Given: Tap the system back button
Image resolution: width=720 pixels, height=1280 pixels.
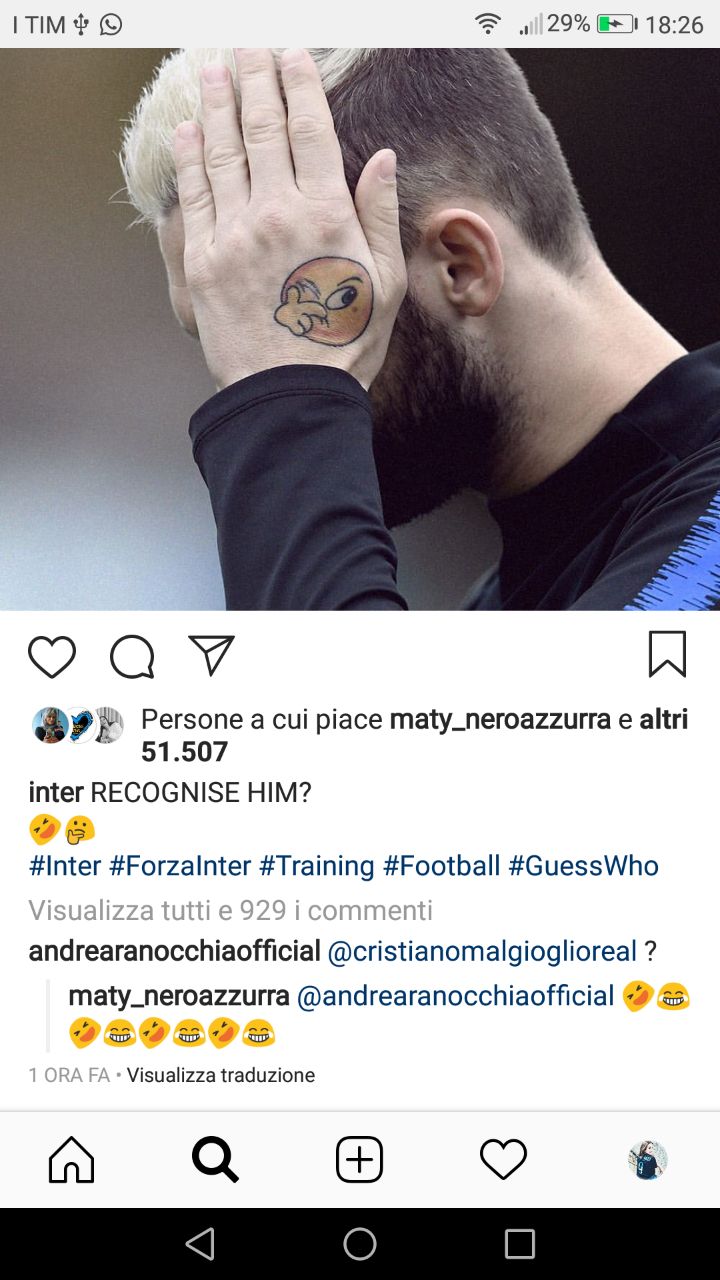Looking at the screenshot, I should [200, 1244].
